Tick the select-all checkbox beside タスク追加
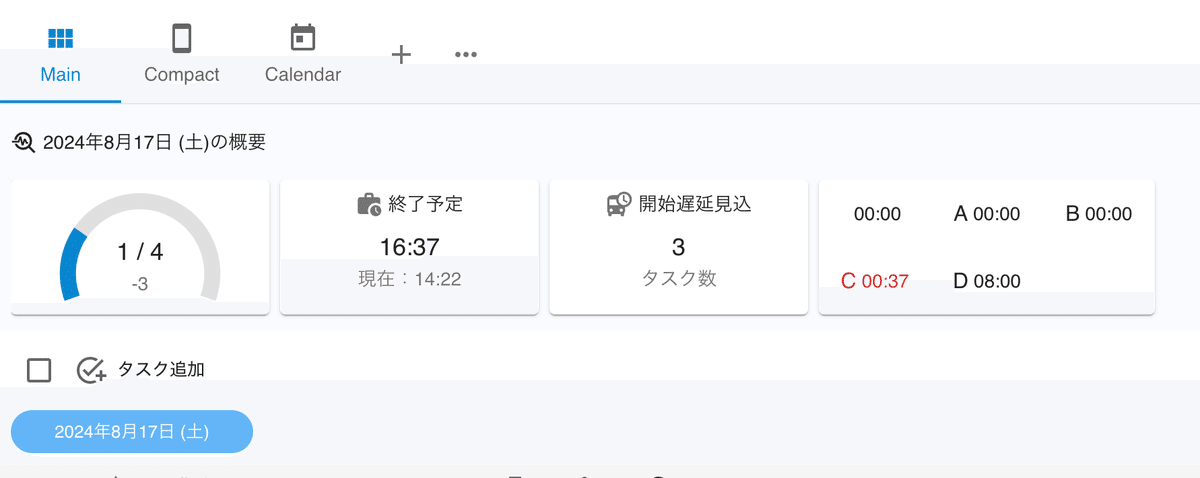1200x478 pixels. coord(39,371)
